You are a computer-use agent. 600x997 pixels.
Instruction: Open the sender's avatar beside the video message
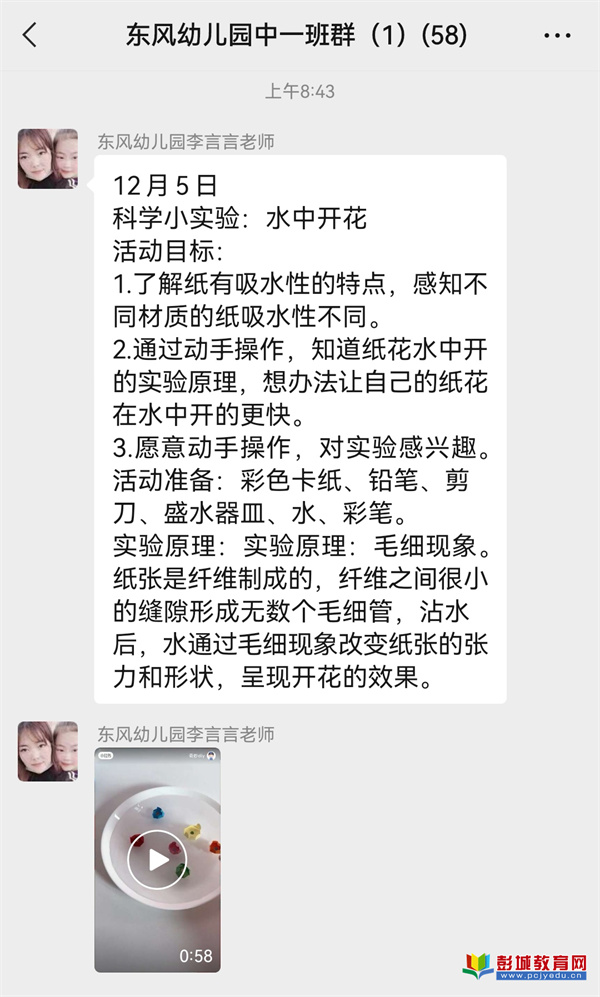click(47, 751)
